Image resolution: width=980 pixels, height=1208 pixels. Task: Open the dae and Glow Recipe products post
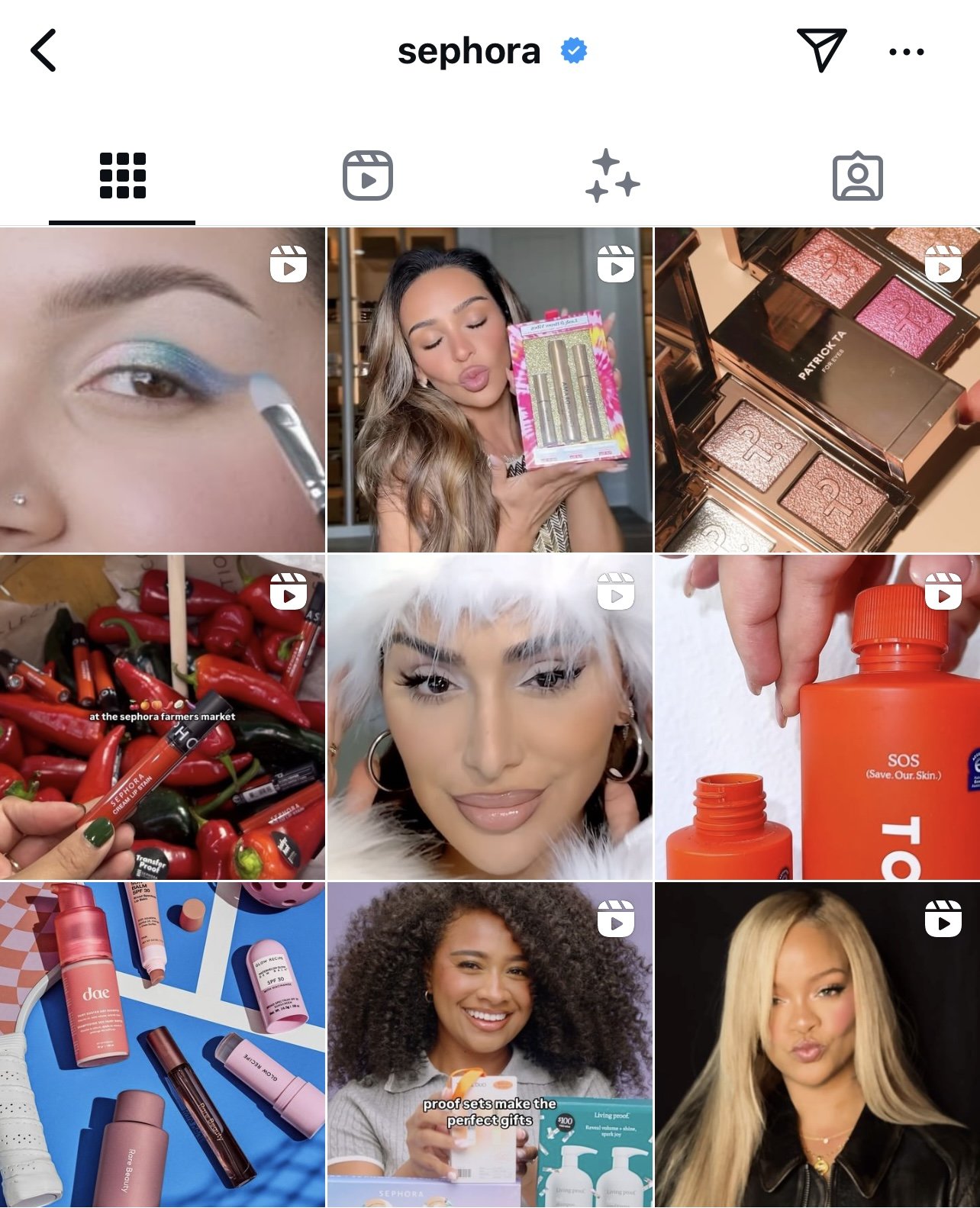[162, 1044]
